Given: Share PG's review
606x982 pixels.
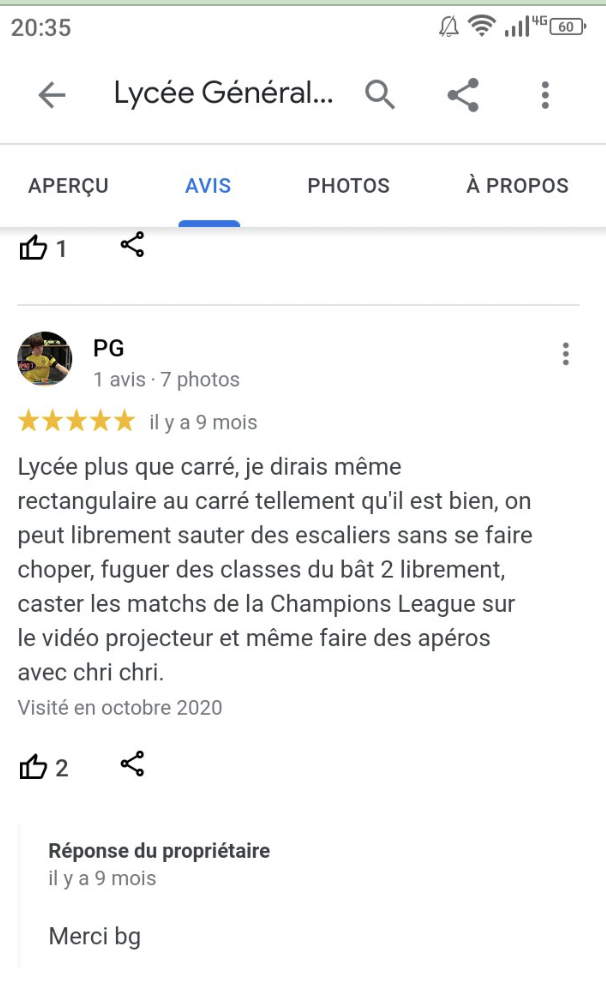Looking at the screenshot, I should coord(132,764).
